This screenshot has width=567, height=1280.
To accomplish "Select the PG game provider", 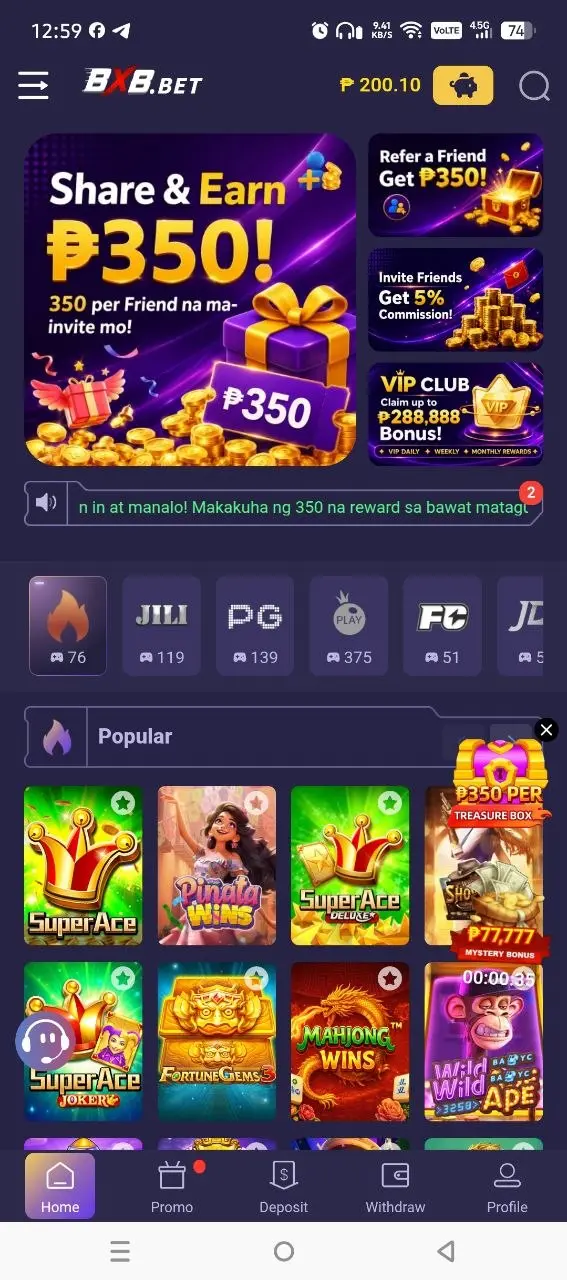I will 255,626.
